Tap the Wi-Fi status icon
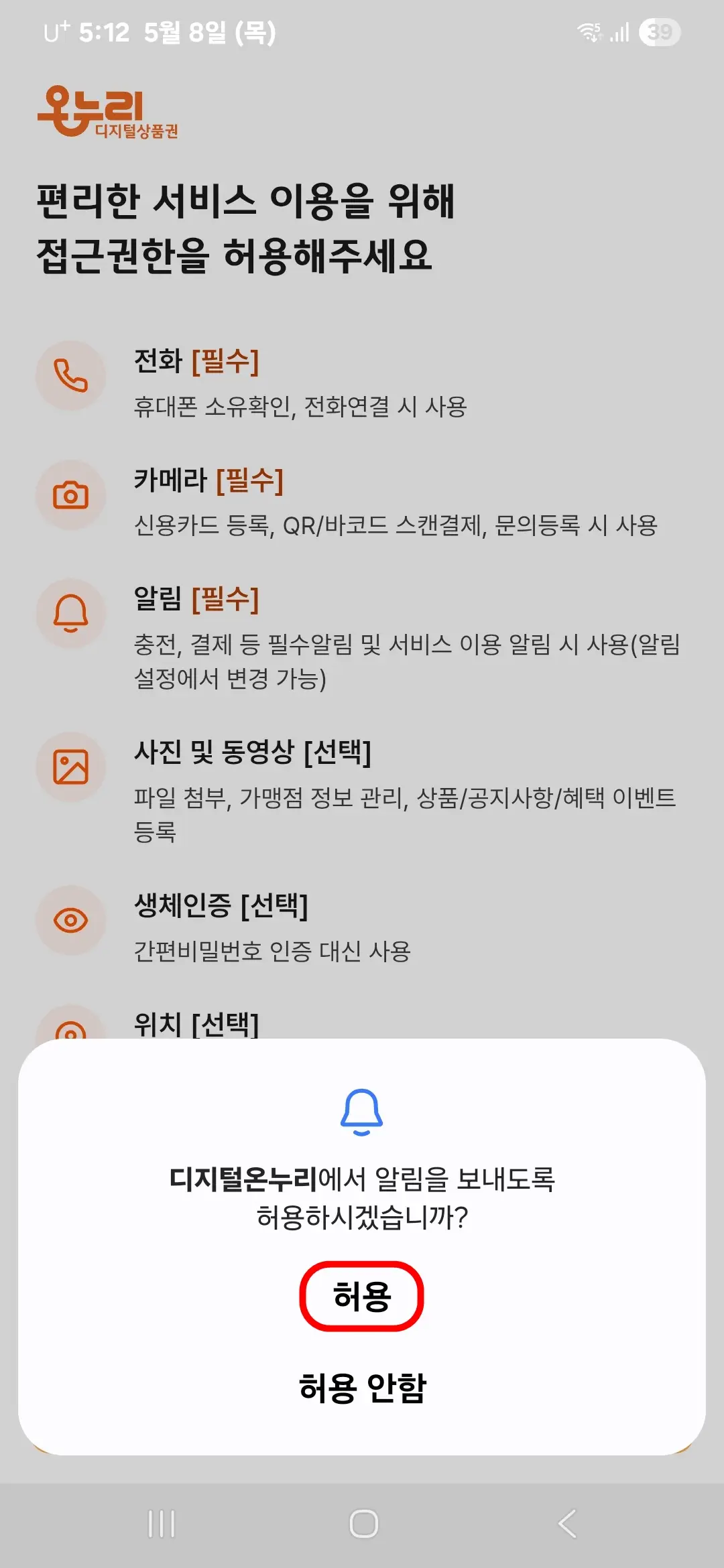Viewport: 724px width, 1568px height. pyautogui.click(x=590, y=31)
